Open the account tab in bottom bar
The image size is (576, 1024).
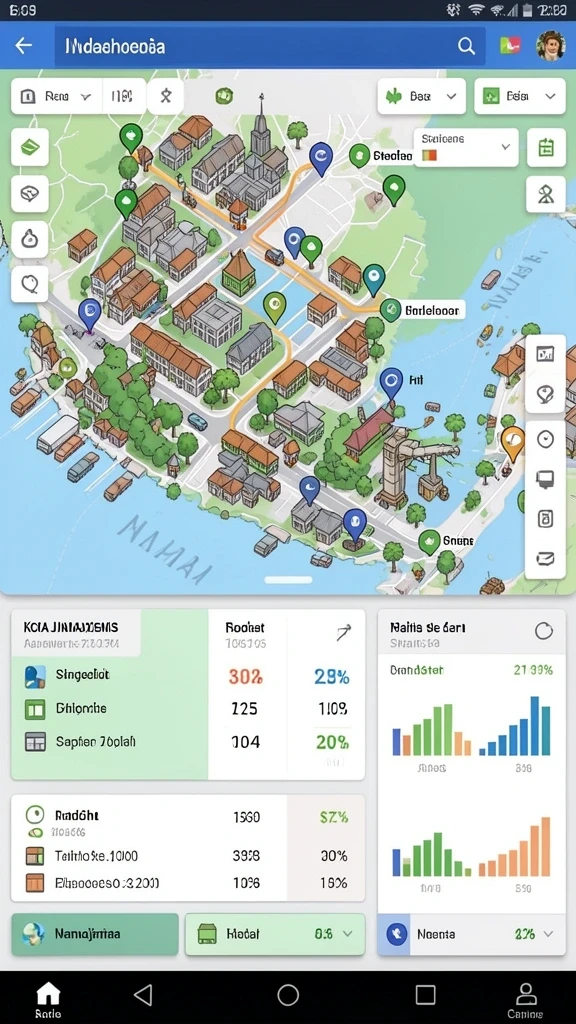(525, 999)
